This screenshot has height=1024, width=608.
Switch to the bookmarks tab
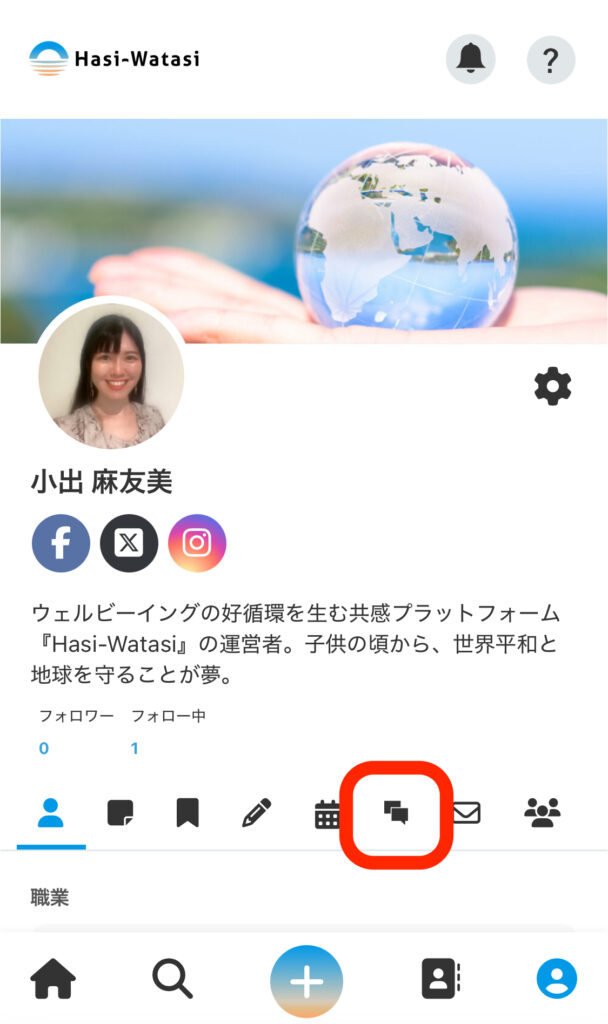coord(187,814)
